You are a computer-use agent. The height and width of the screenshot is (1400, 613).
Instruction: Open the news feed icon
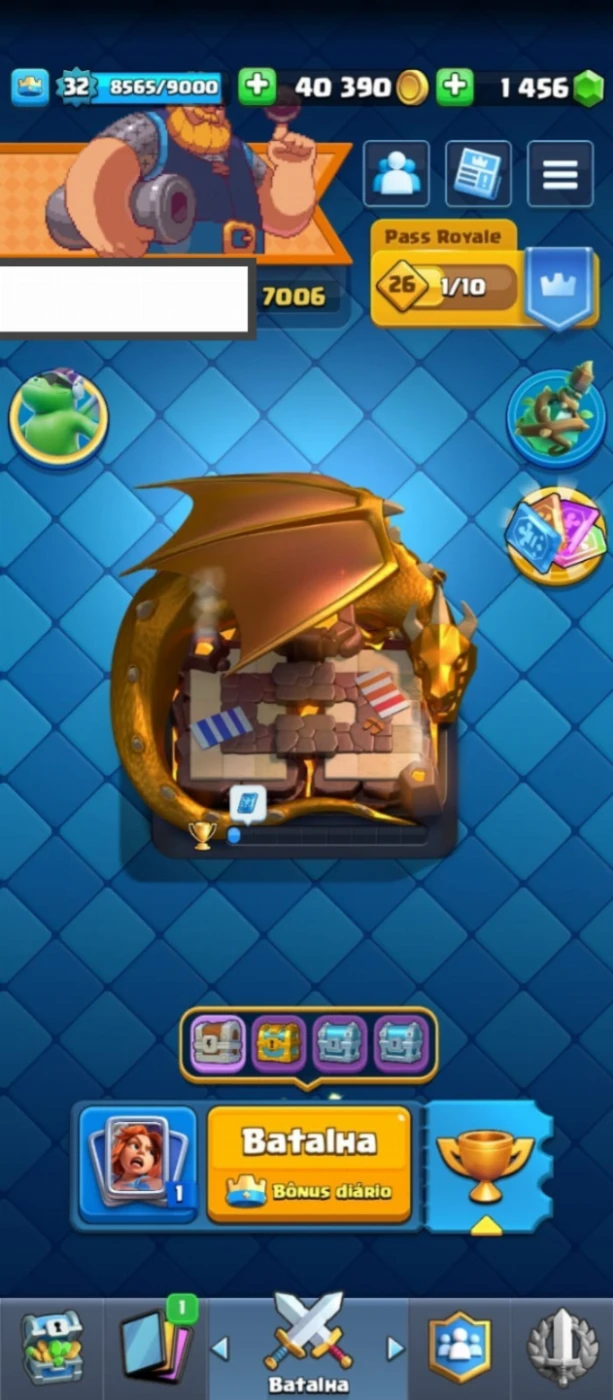pos(478,174)
